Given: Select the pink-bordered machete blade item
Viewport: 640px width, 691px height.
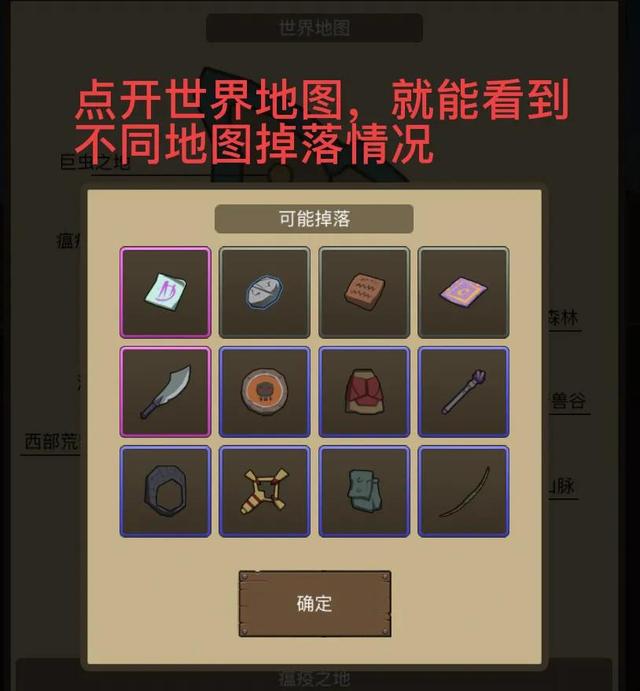Looking at the screenshot, I should coord(165,391).
